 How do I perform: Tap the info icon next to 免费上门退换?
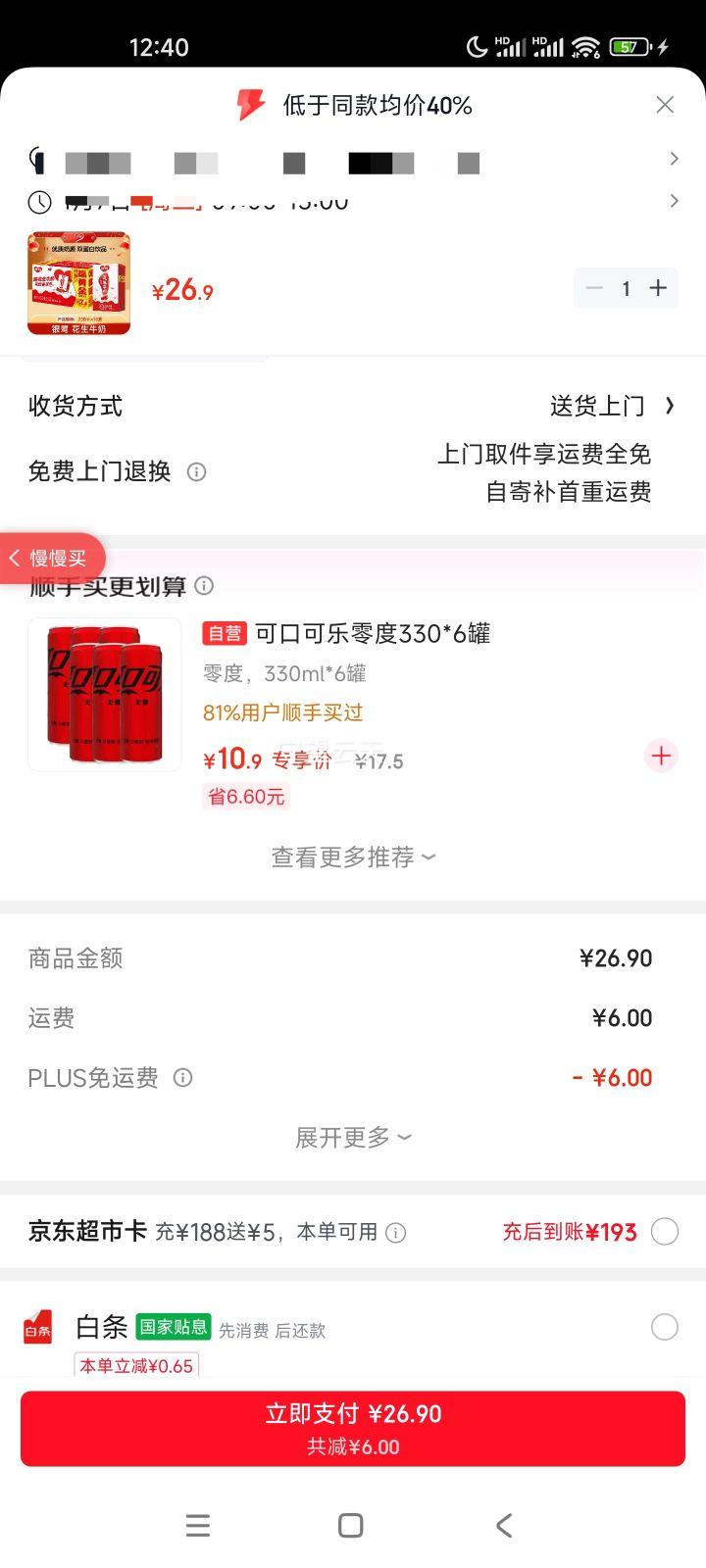(x=196, y=472)
